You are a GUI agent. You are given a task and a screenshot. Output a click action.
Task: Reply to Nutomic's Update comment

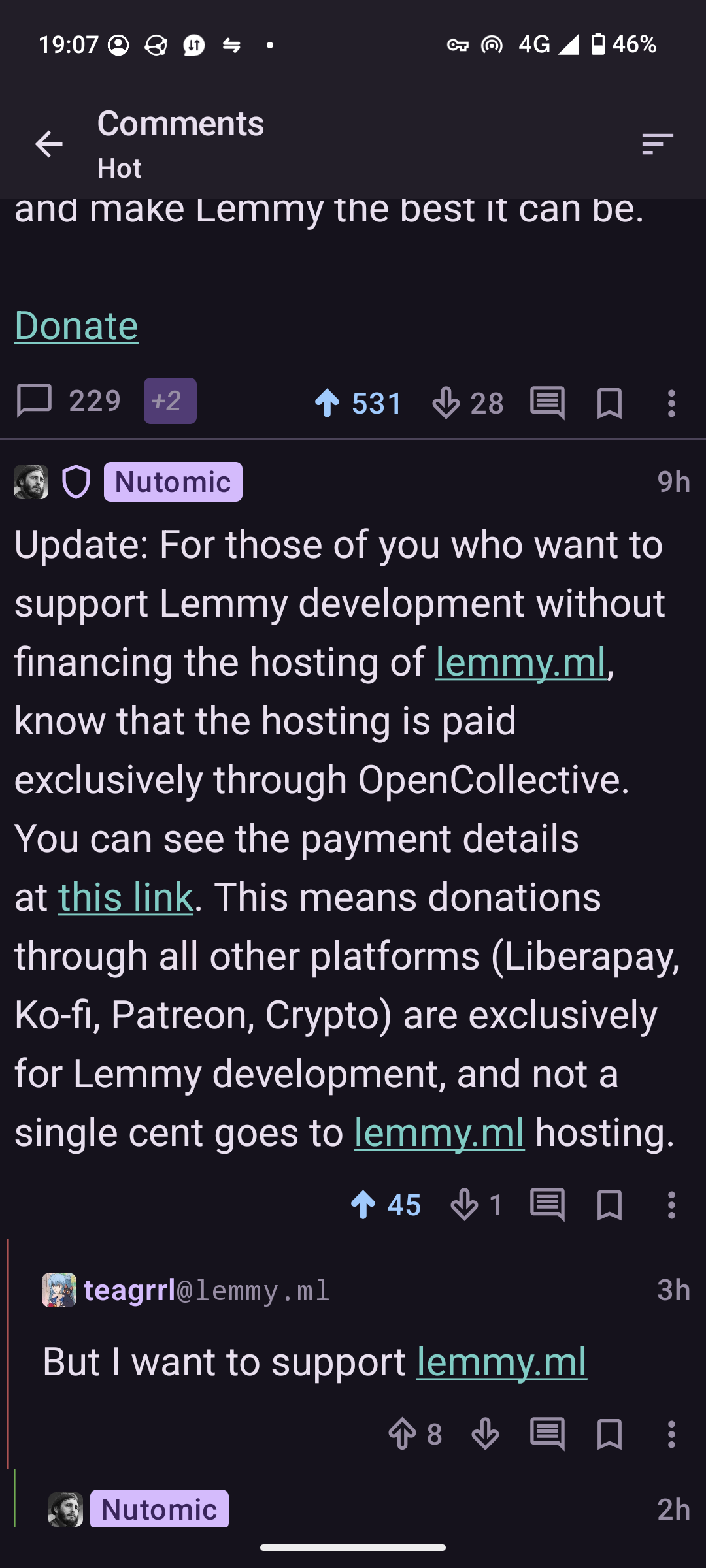point(547,1205)
